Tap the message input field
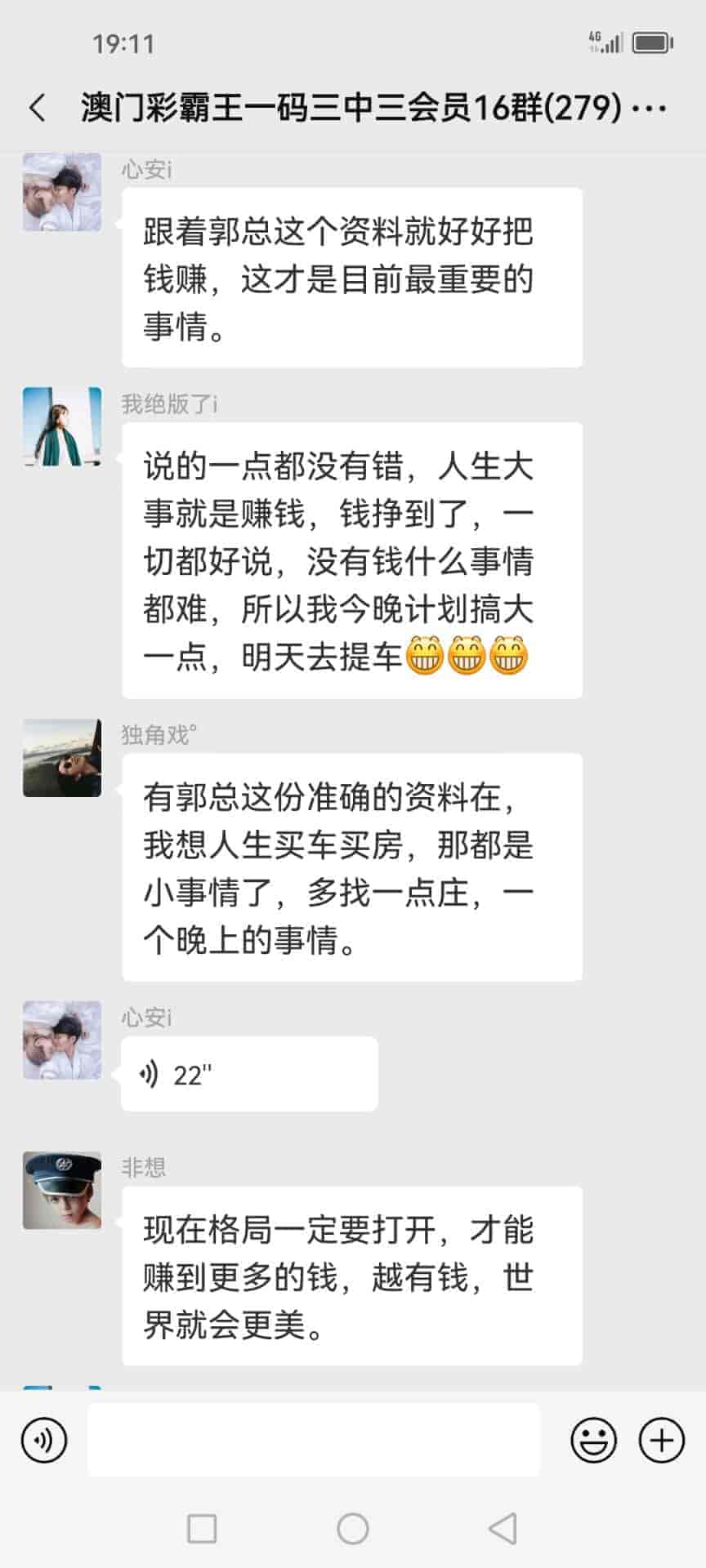The height and width of the screenshot is (1568, 706). coord(314,1440)
